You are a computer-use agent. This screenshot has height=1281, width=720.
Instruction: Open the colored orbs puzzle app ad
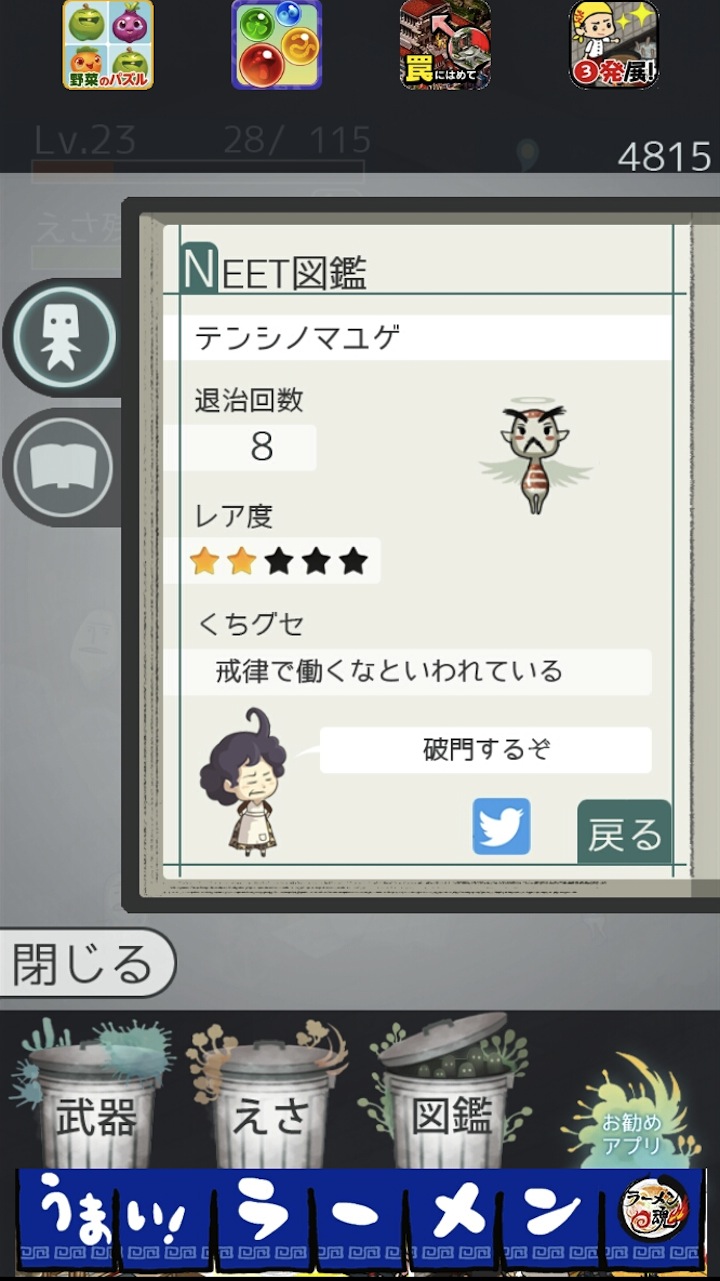277,45
